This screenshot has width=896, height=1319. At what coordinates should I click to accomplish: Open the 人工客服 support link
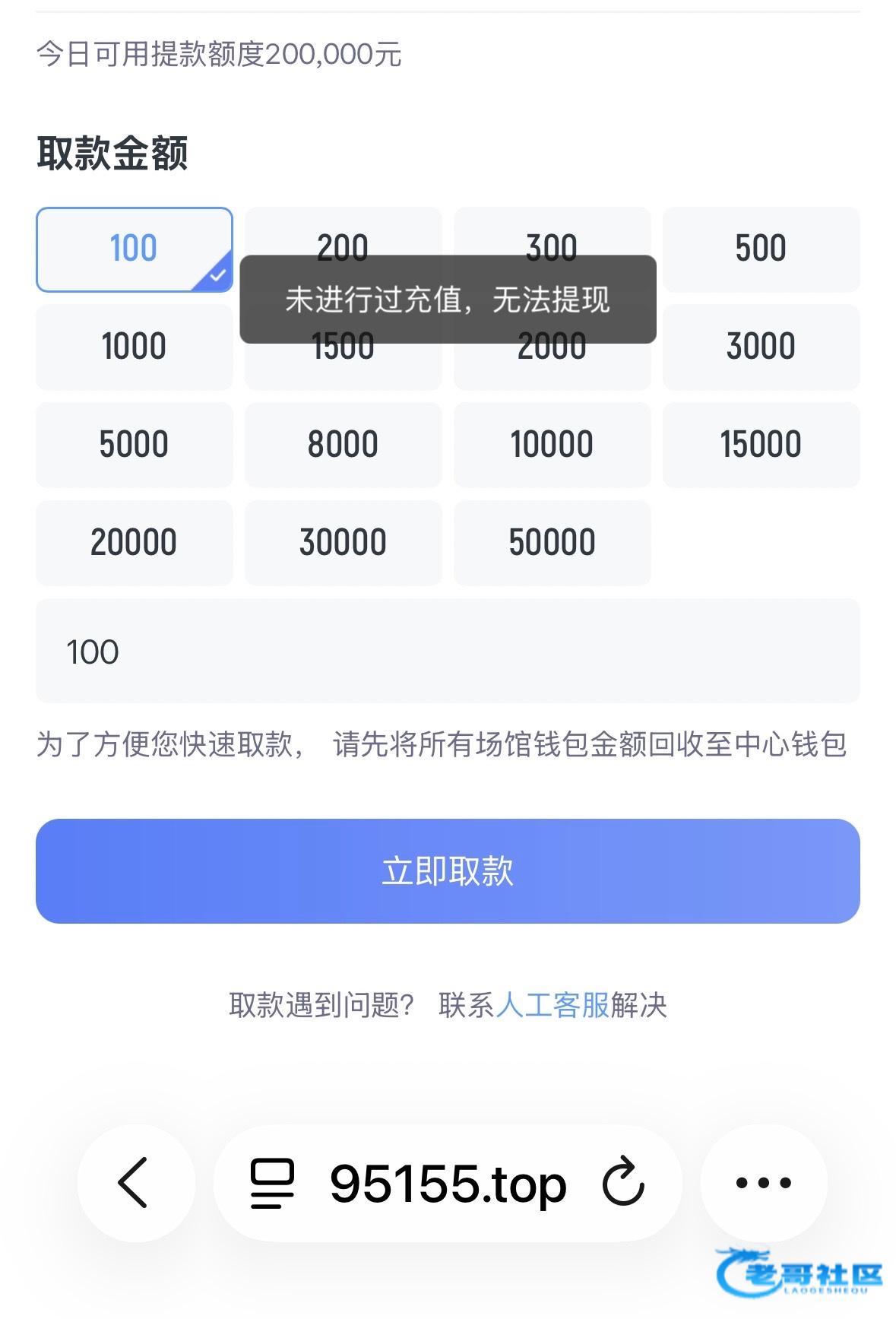click(552, 1006)
